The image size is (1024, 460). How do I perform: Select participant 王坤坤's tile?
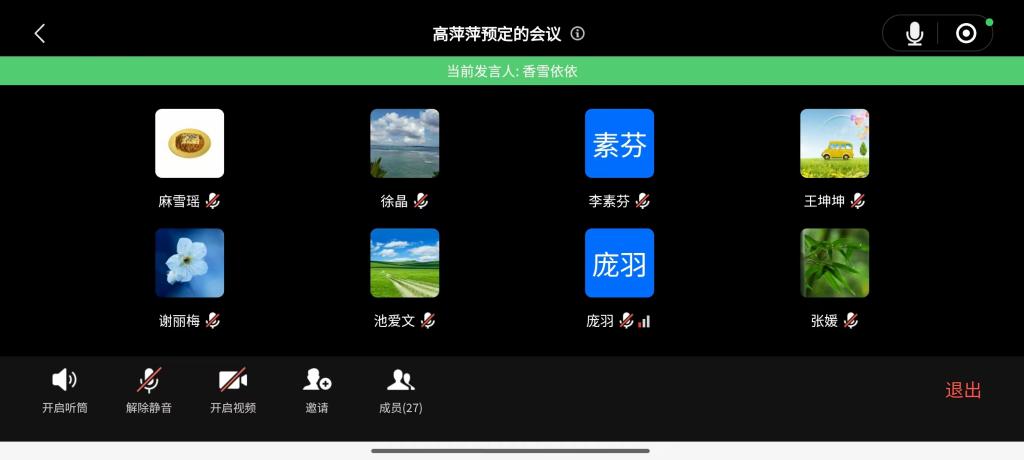(x=834, y=144)
